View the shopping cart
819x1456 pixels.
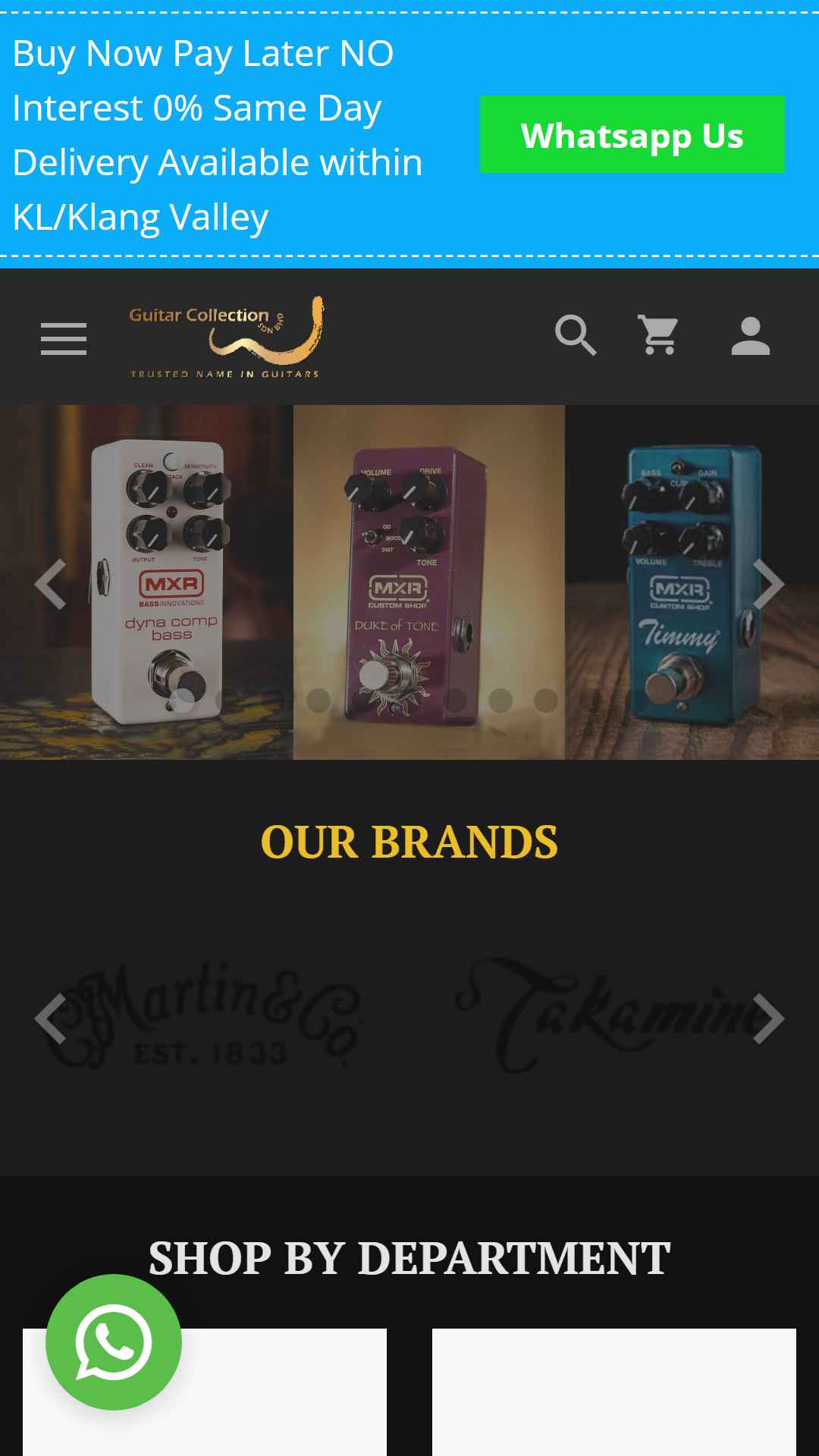(658, 335)
